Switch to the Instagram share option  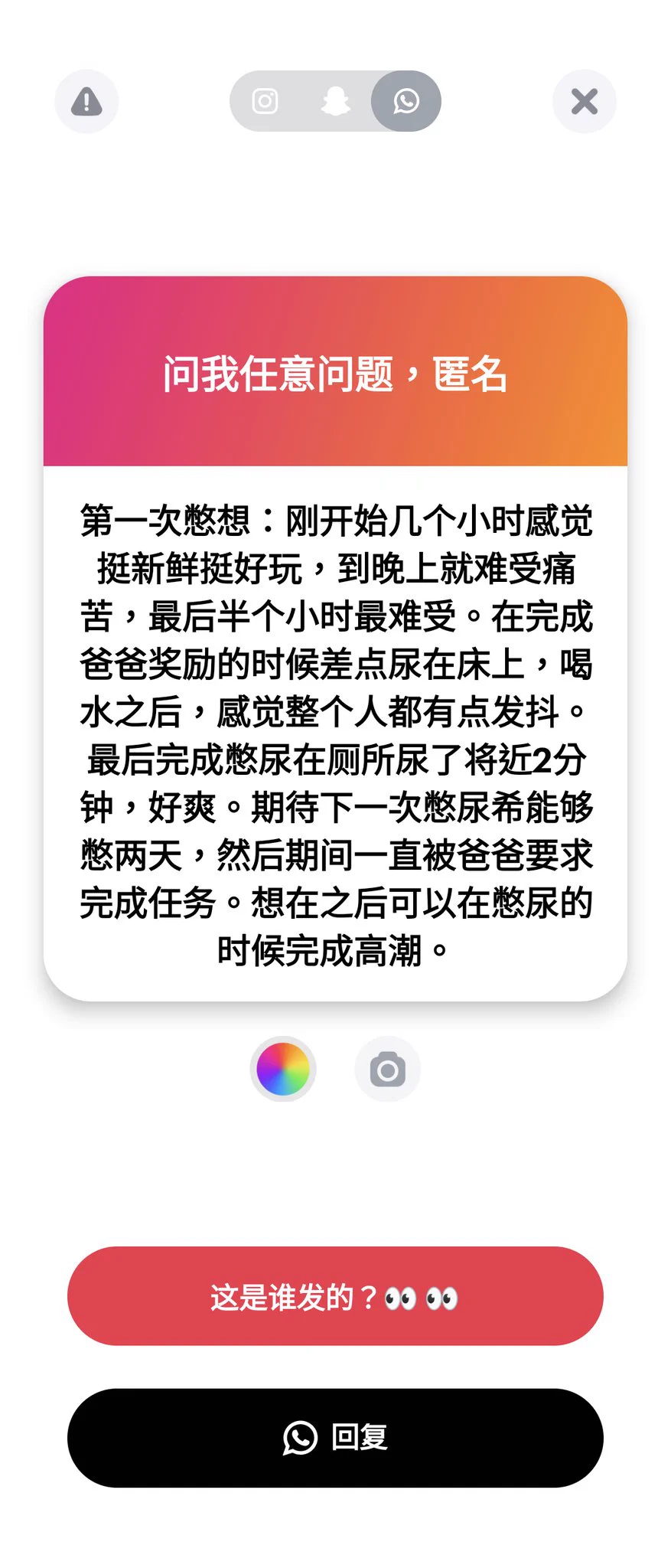265,101
